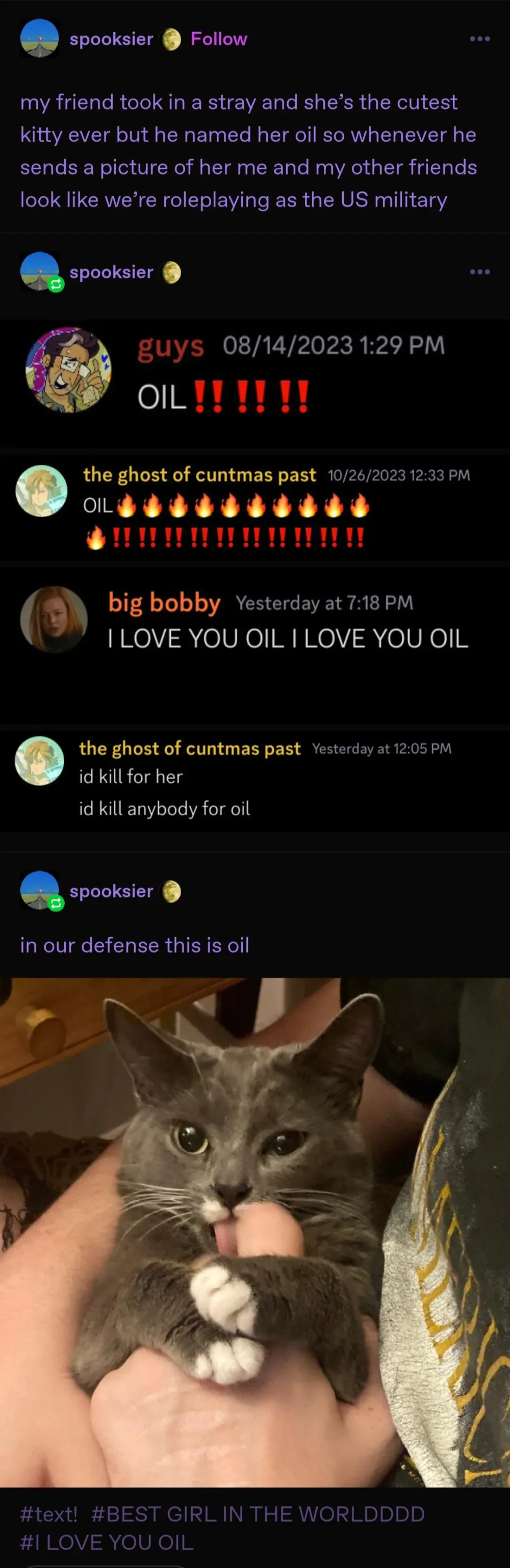Image resolution: width=510 pixels, height=1568 pixels.
Task: View the "id kill for her" screenshot image
Action: click(x=254, y=779)
